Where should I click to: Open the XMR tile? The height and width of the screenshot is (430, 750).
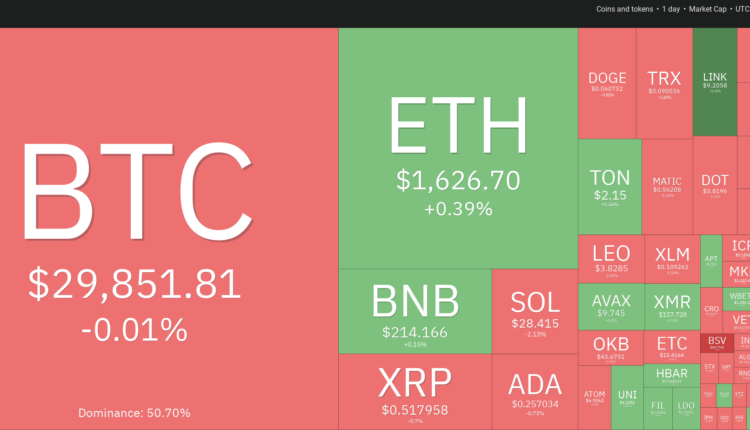(x=672, y=306)
